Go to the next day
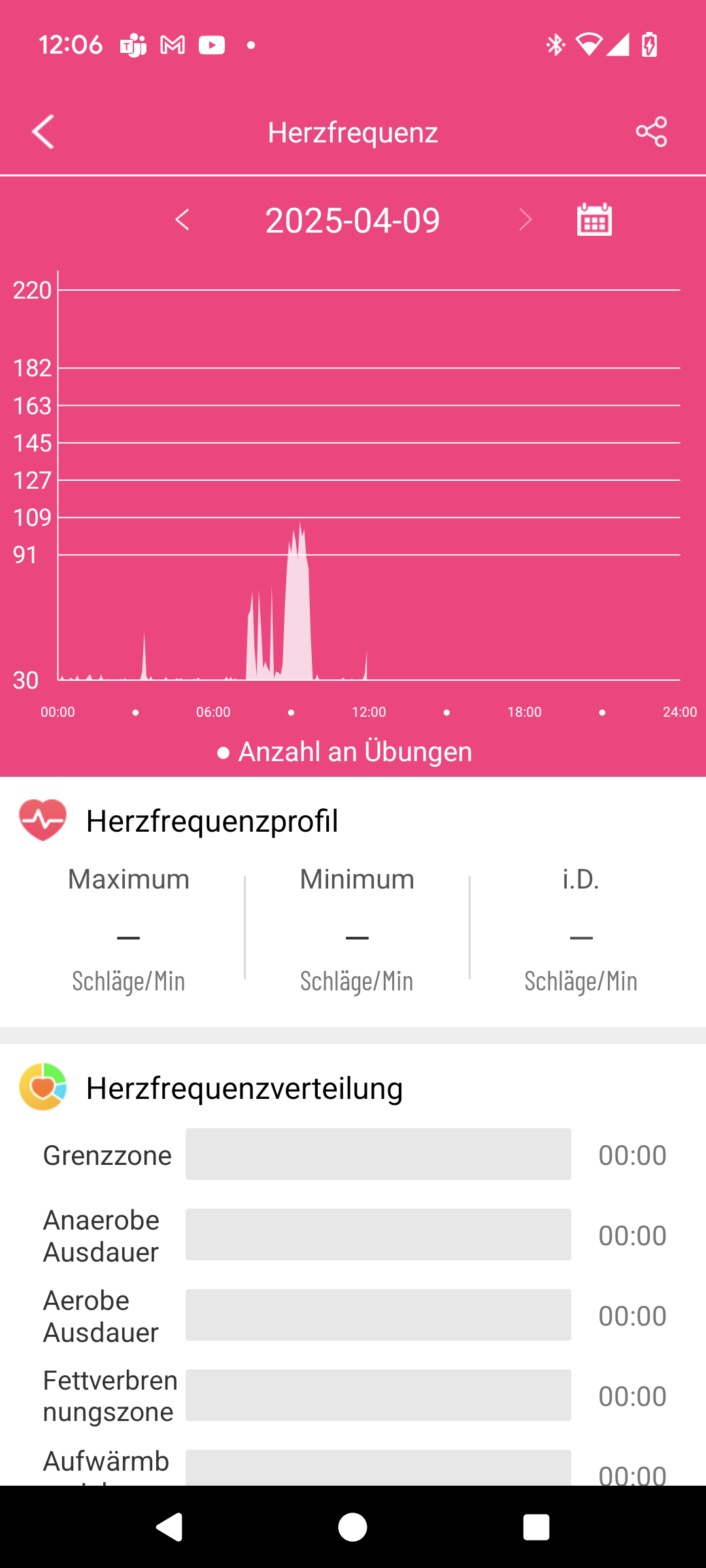 coord(525,220)
